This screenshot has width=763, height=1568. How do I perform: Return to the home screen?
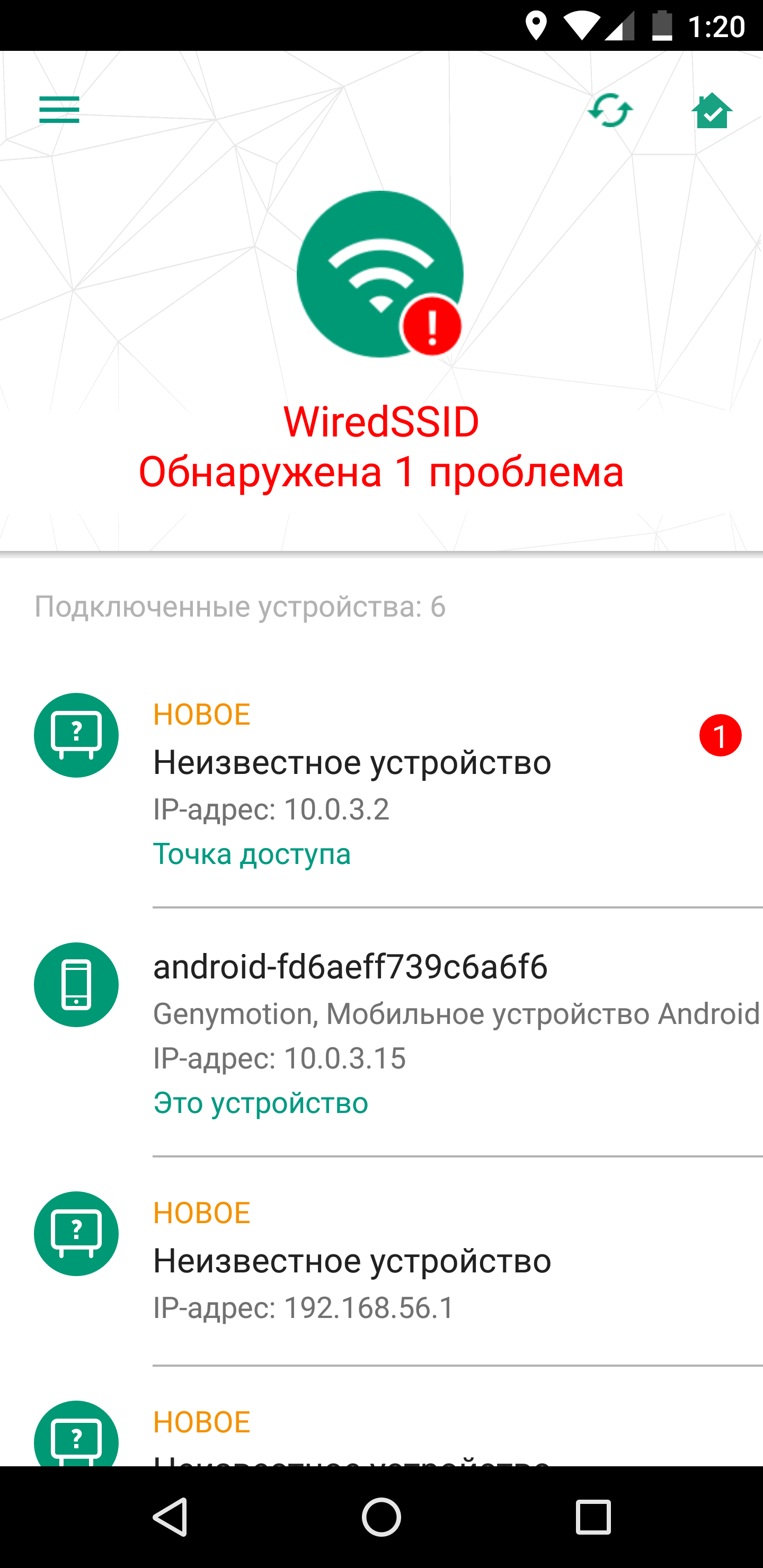(x=381, y=1516)
